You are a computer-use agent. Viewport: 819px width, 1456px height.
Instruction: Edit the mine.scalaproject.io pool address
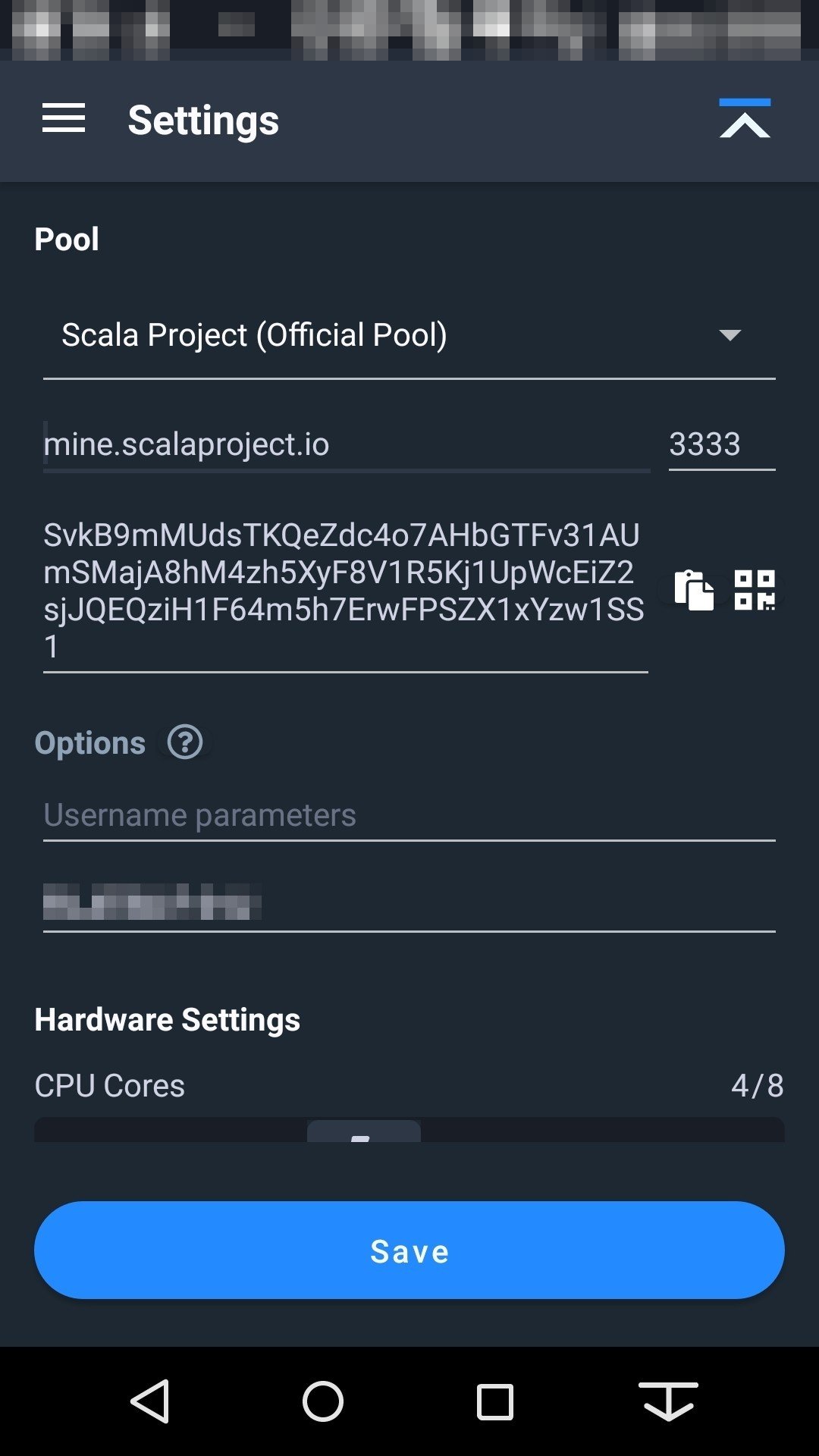(346, 444)
